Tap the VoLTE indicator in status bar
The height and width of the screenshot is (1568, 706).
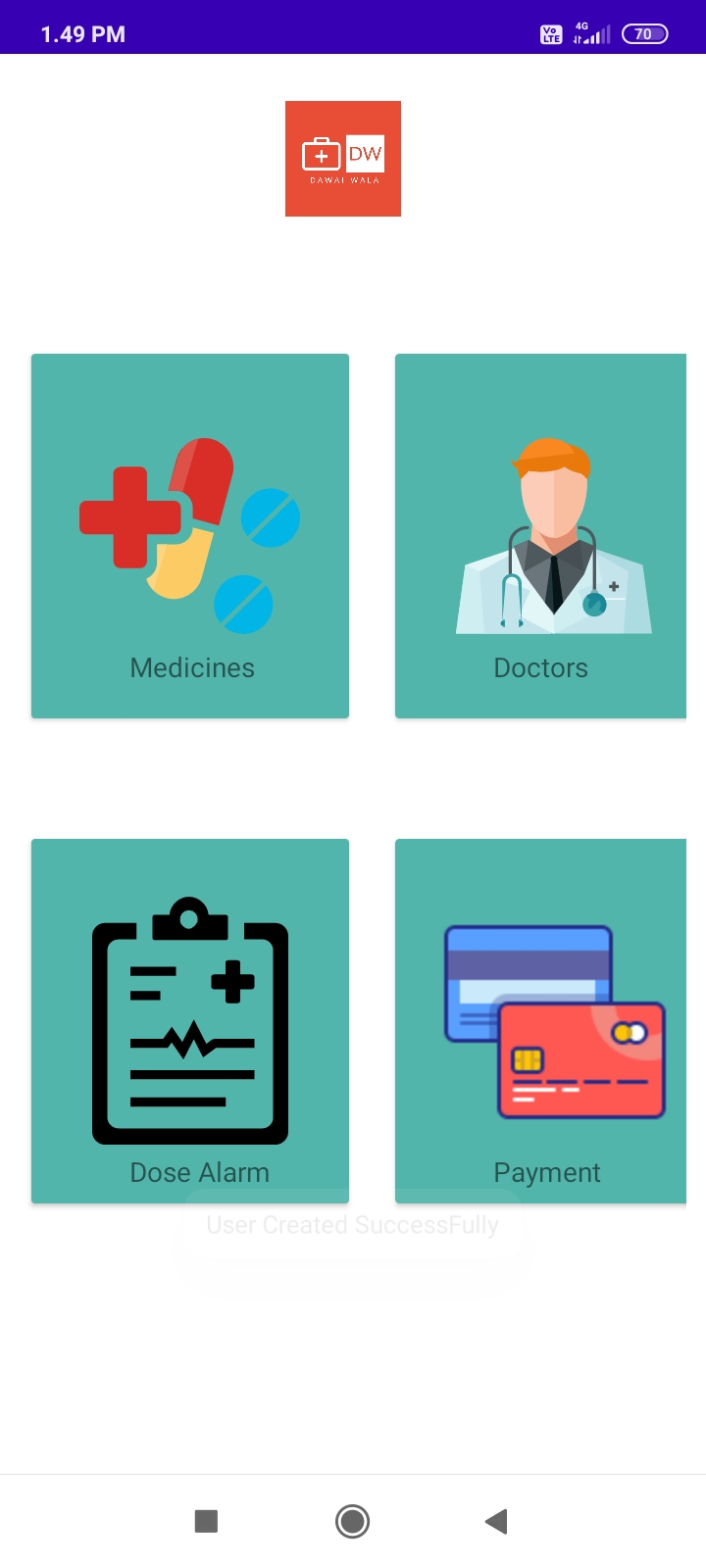[x=549, y=33]
